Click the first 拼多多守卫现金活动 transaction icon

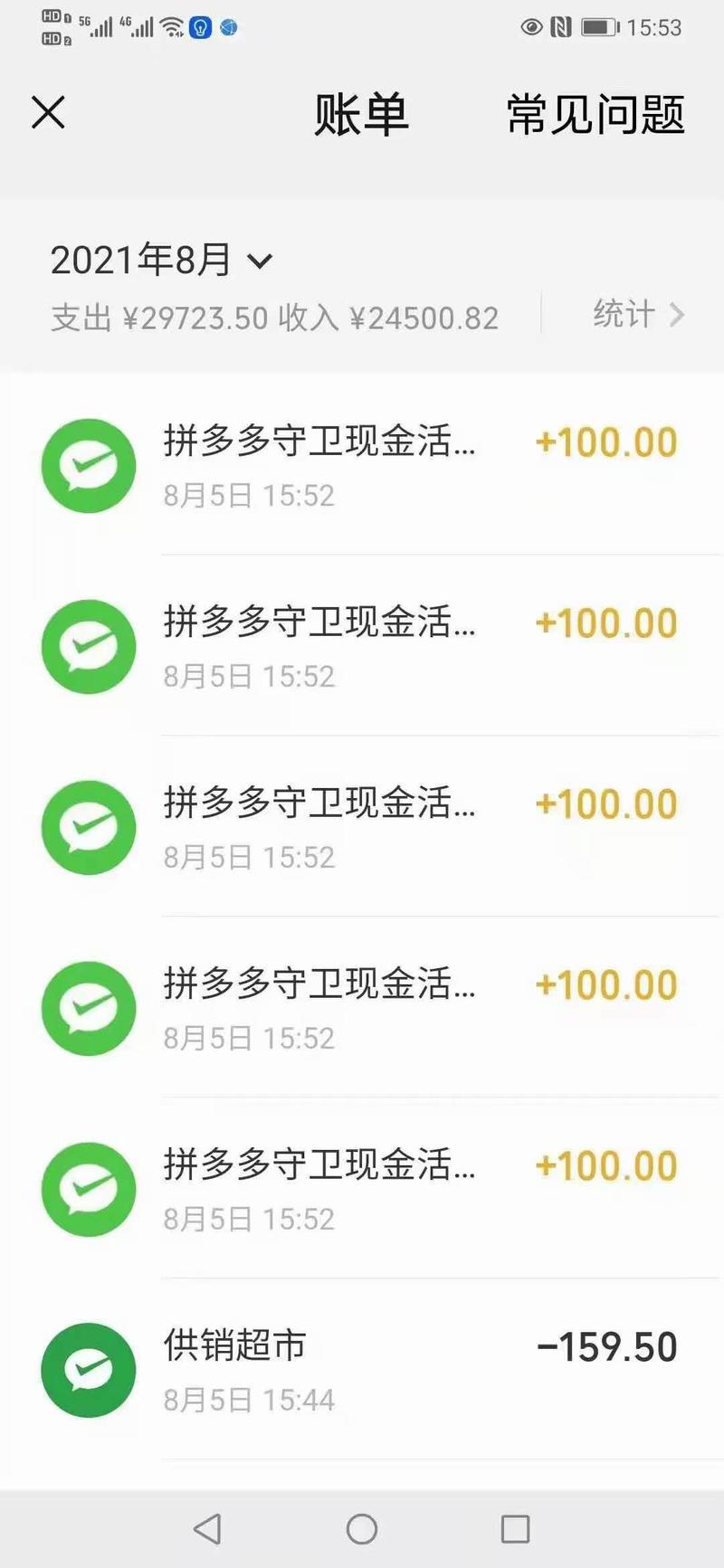[x=88, y=465]
